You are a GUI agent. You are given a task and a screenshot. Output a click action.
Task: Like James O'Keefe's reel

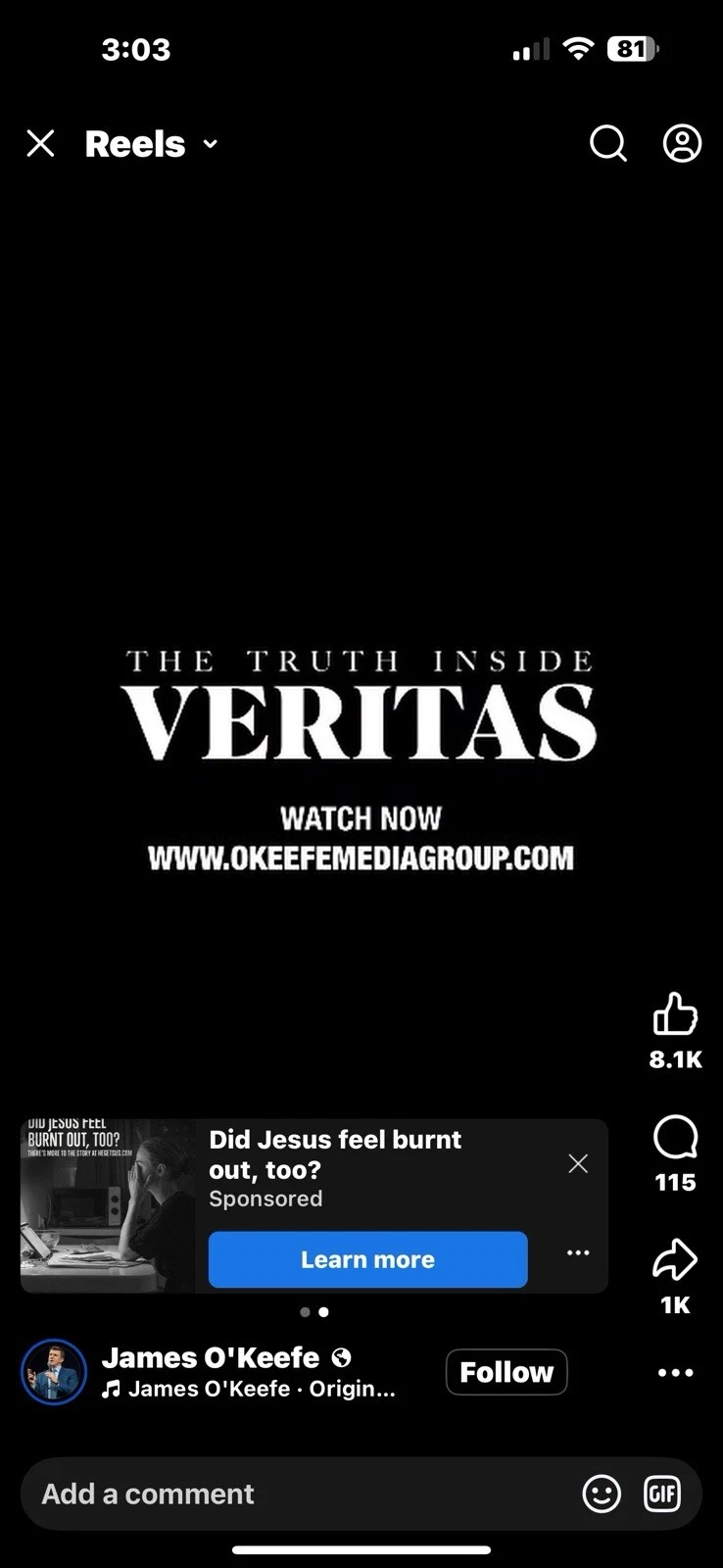click(x=675, y=1015)
